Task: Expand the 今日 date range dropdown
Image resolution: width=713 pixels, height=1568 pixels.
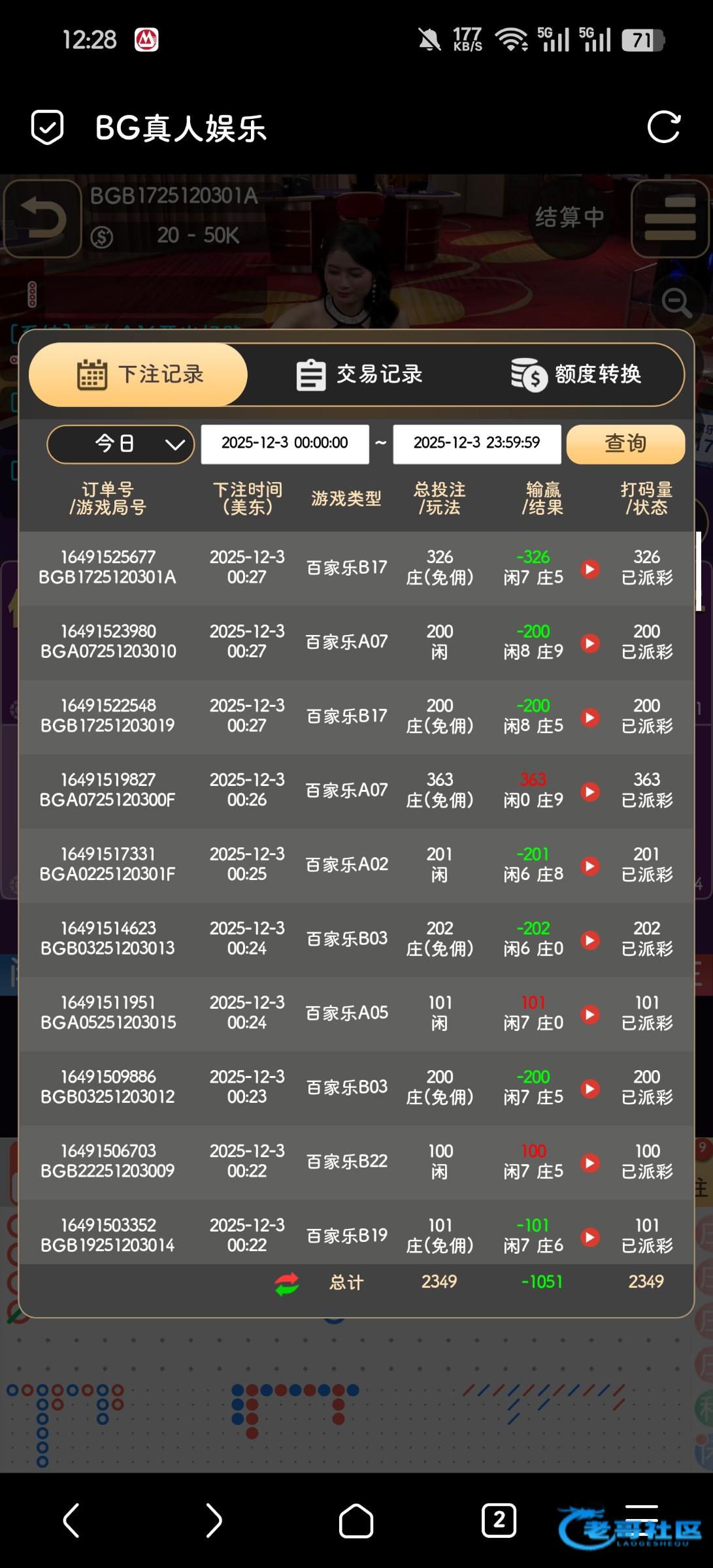Action: (121, 444)
